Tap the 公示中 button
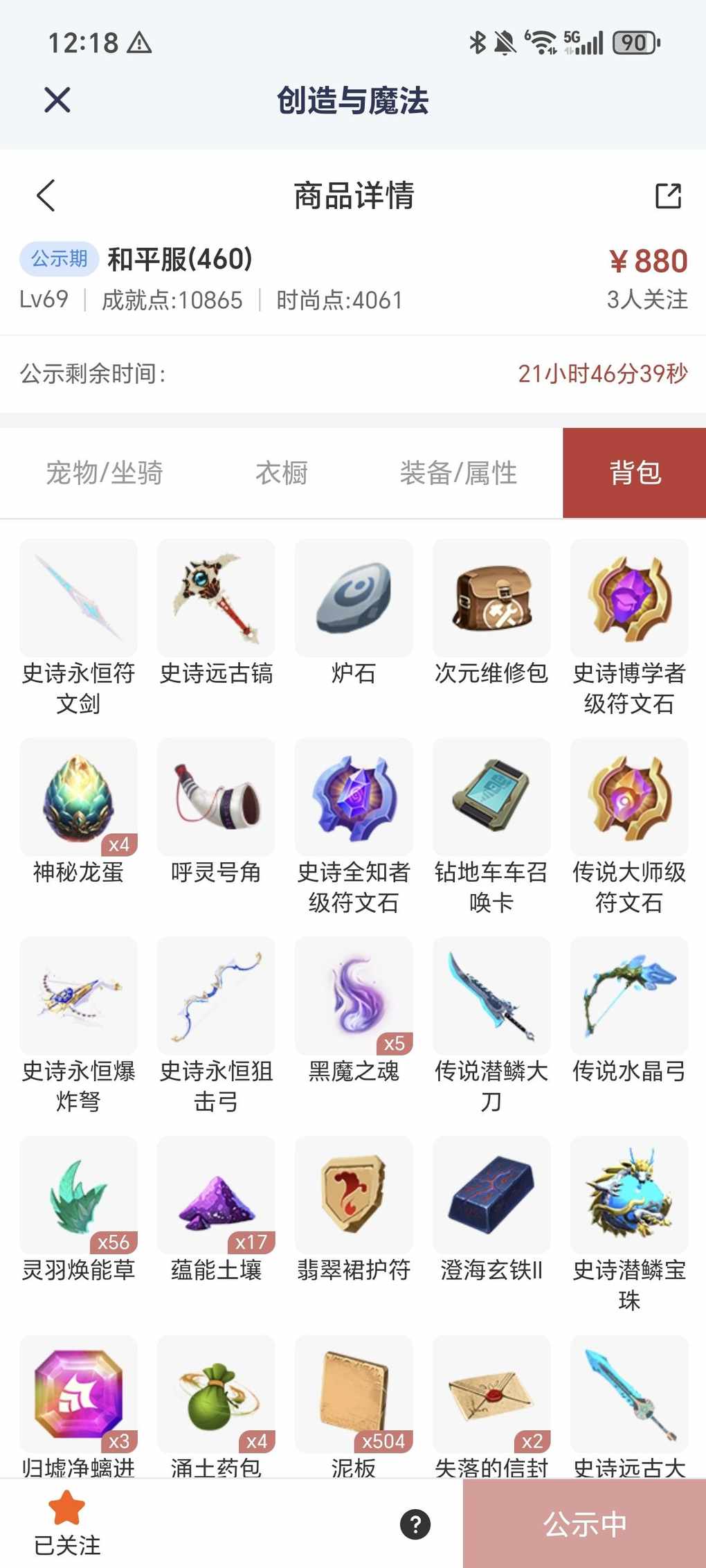The width and height of the screenshot is (706, 1568). click(585, 1524)
